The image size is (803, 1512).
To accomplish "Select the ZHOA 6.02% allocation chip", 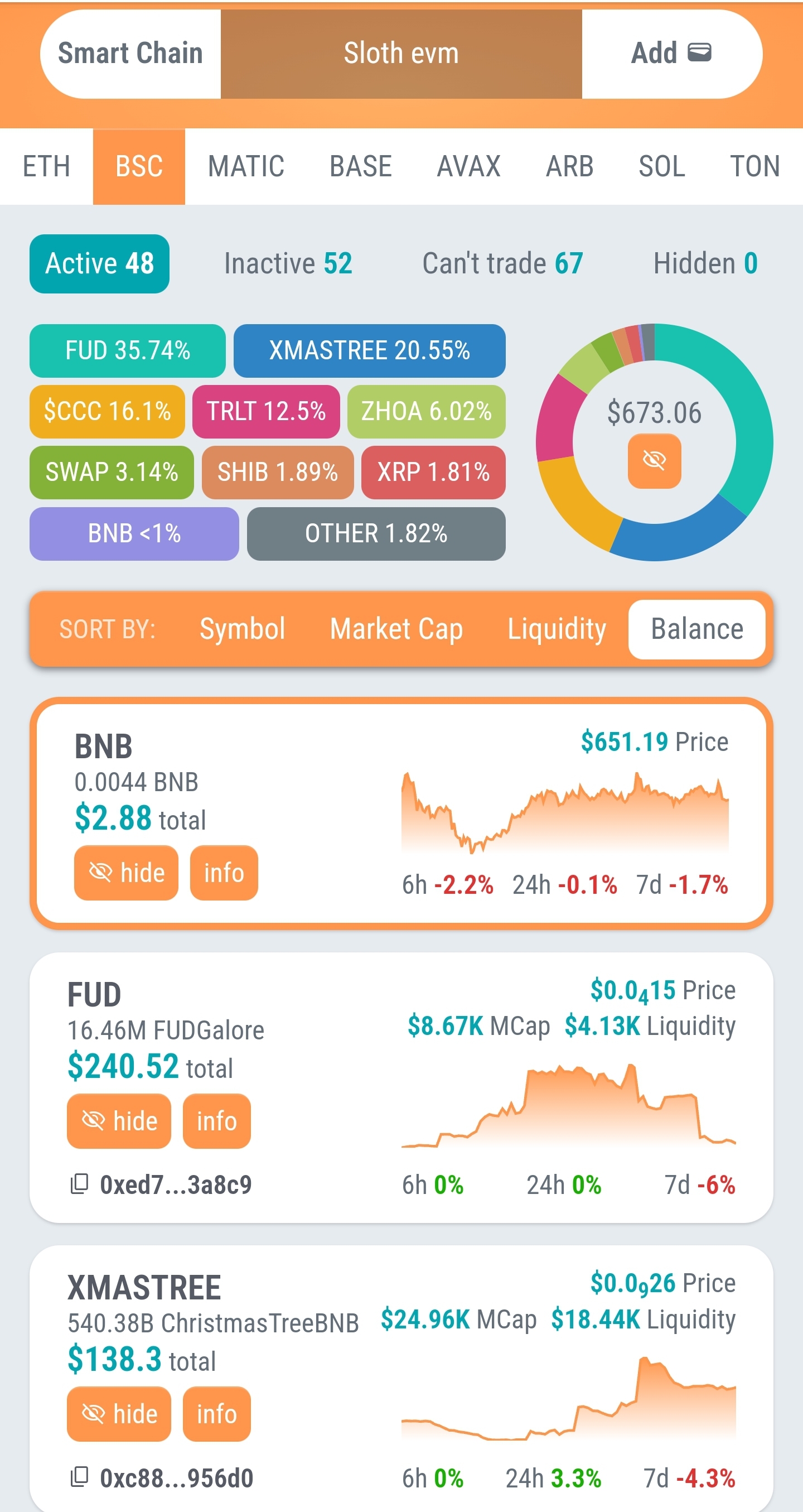I will pyautogui.click(x=426, y=411).
